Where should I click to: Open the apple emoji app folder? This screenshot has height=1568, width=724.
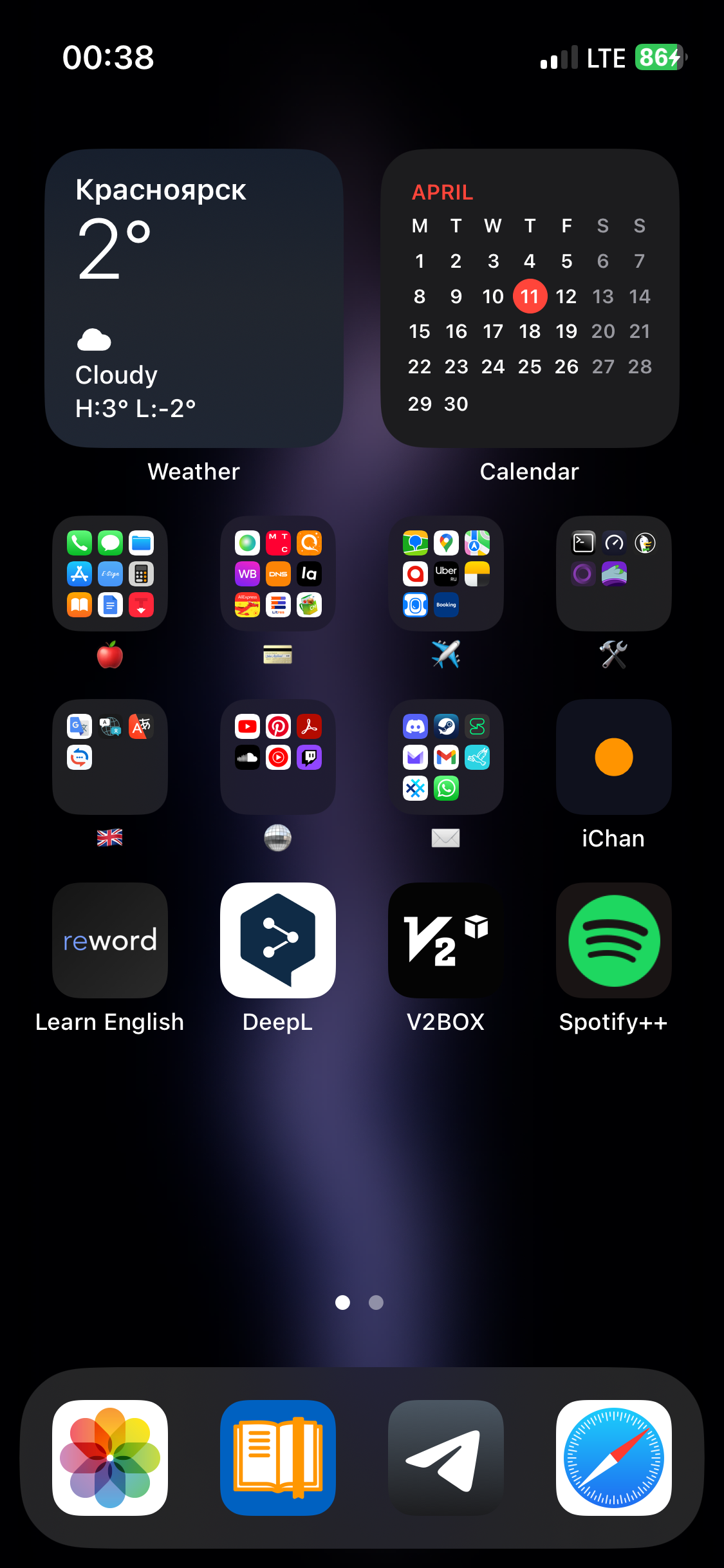pyautogui.click(x=110, y=574)
